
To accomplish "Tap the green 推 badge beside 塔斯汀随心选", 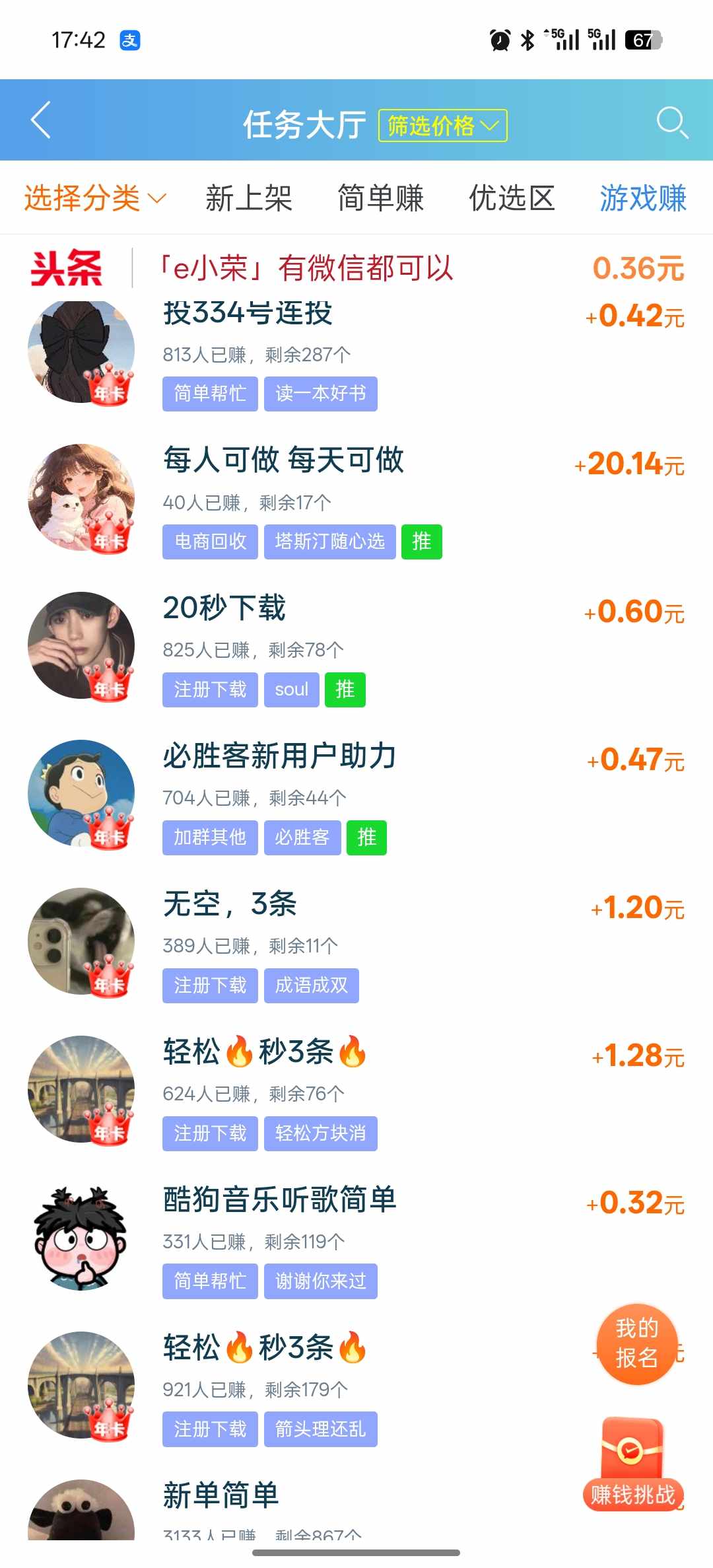I will pyautogui.click(x=422, y=542).
